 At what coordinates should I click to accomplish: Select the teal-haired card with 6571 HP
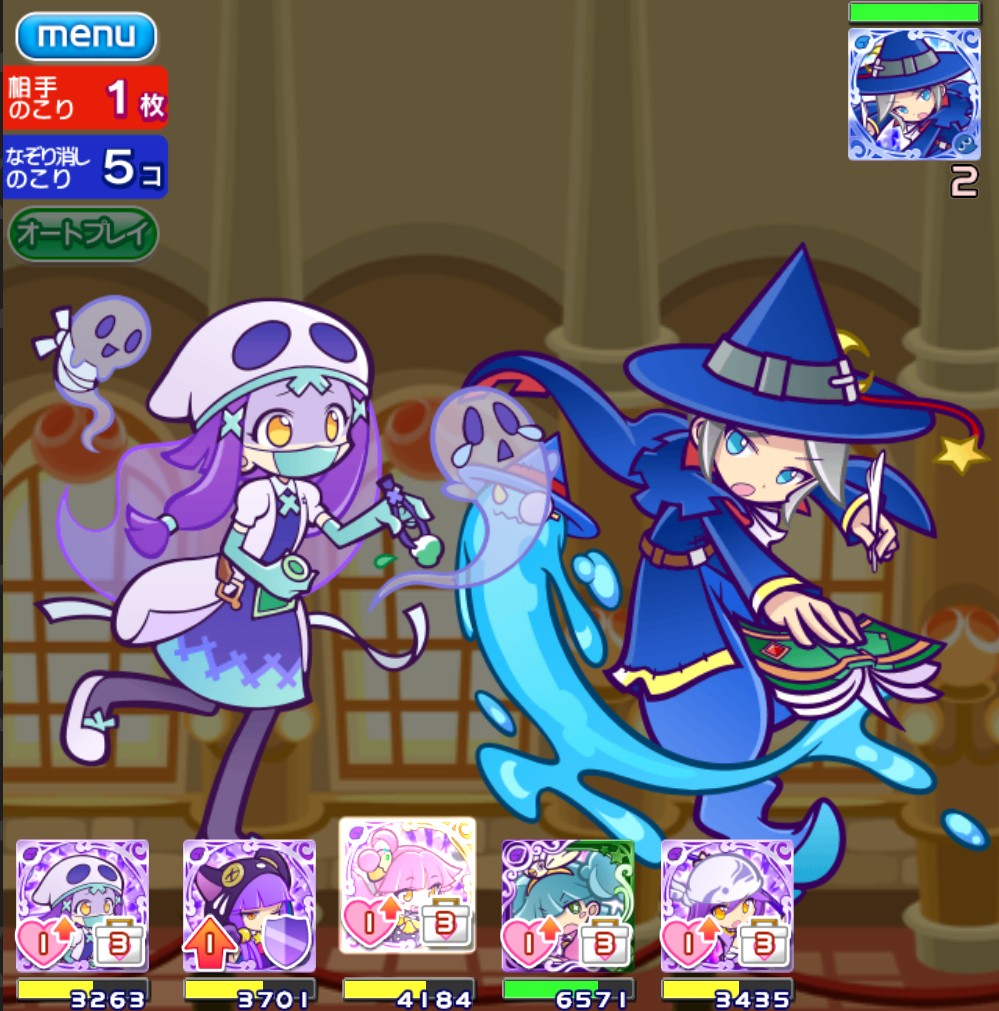(567, 906)
